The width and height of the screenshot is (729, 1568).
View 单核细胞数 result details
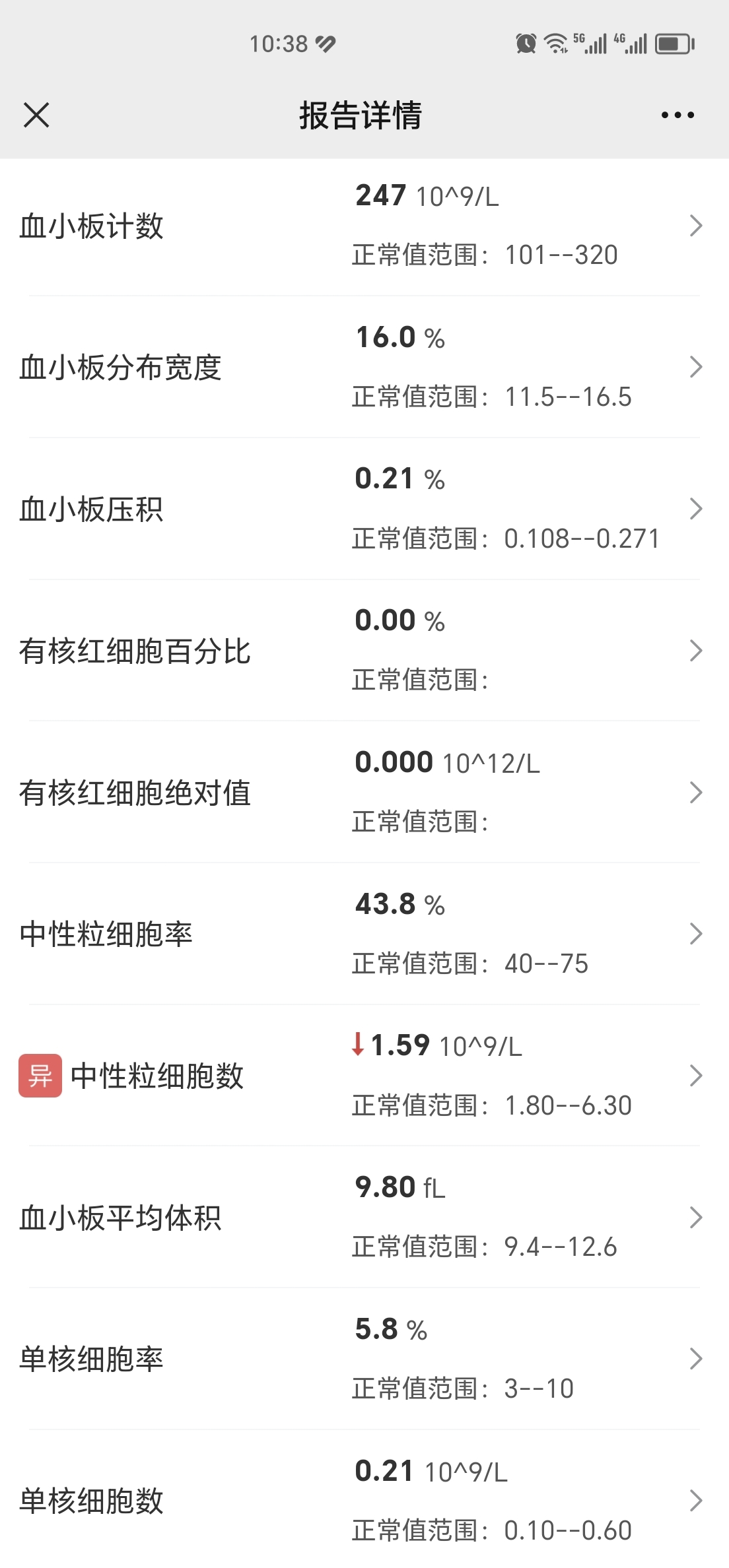pyautogui.click(x=364, y=1499)
